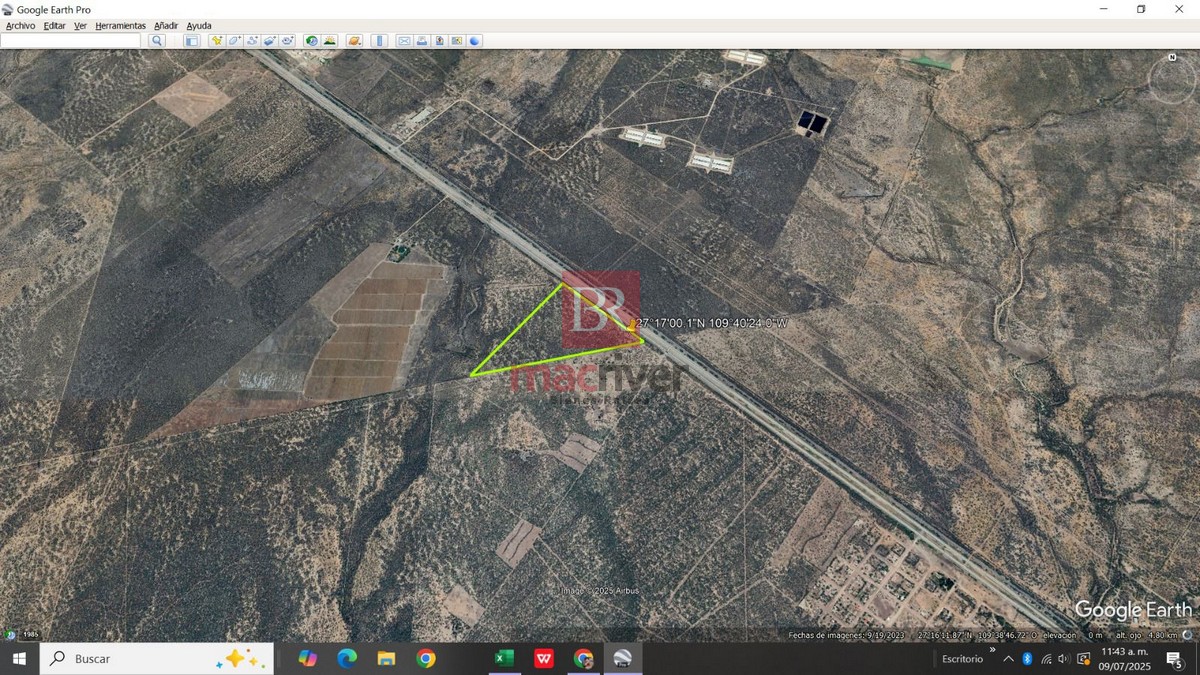
Task: Maximize or restore the window
Action: [x=1141, y=9]
